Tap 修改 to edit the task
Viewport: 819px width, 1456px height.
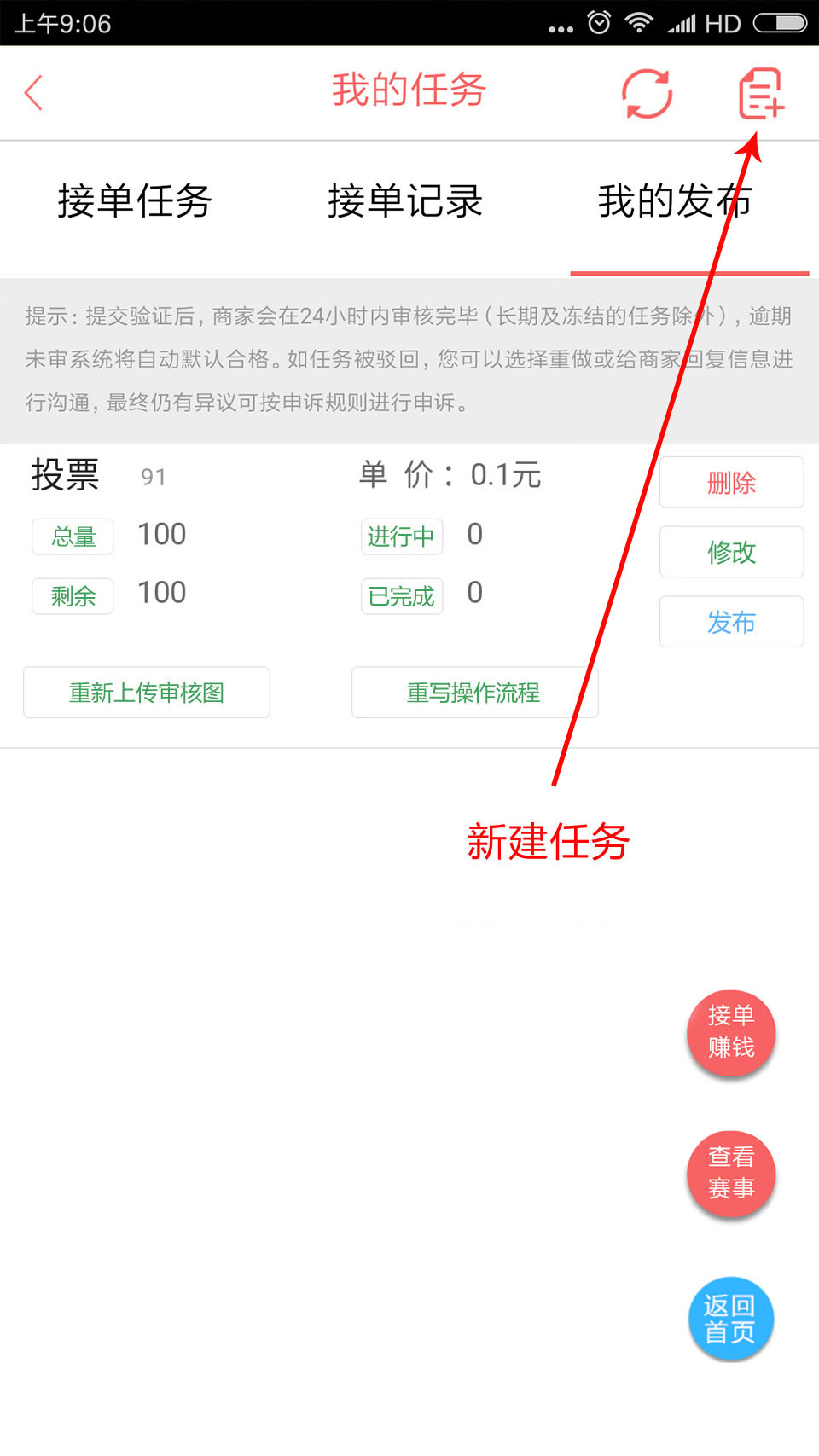[731, 553]
